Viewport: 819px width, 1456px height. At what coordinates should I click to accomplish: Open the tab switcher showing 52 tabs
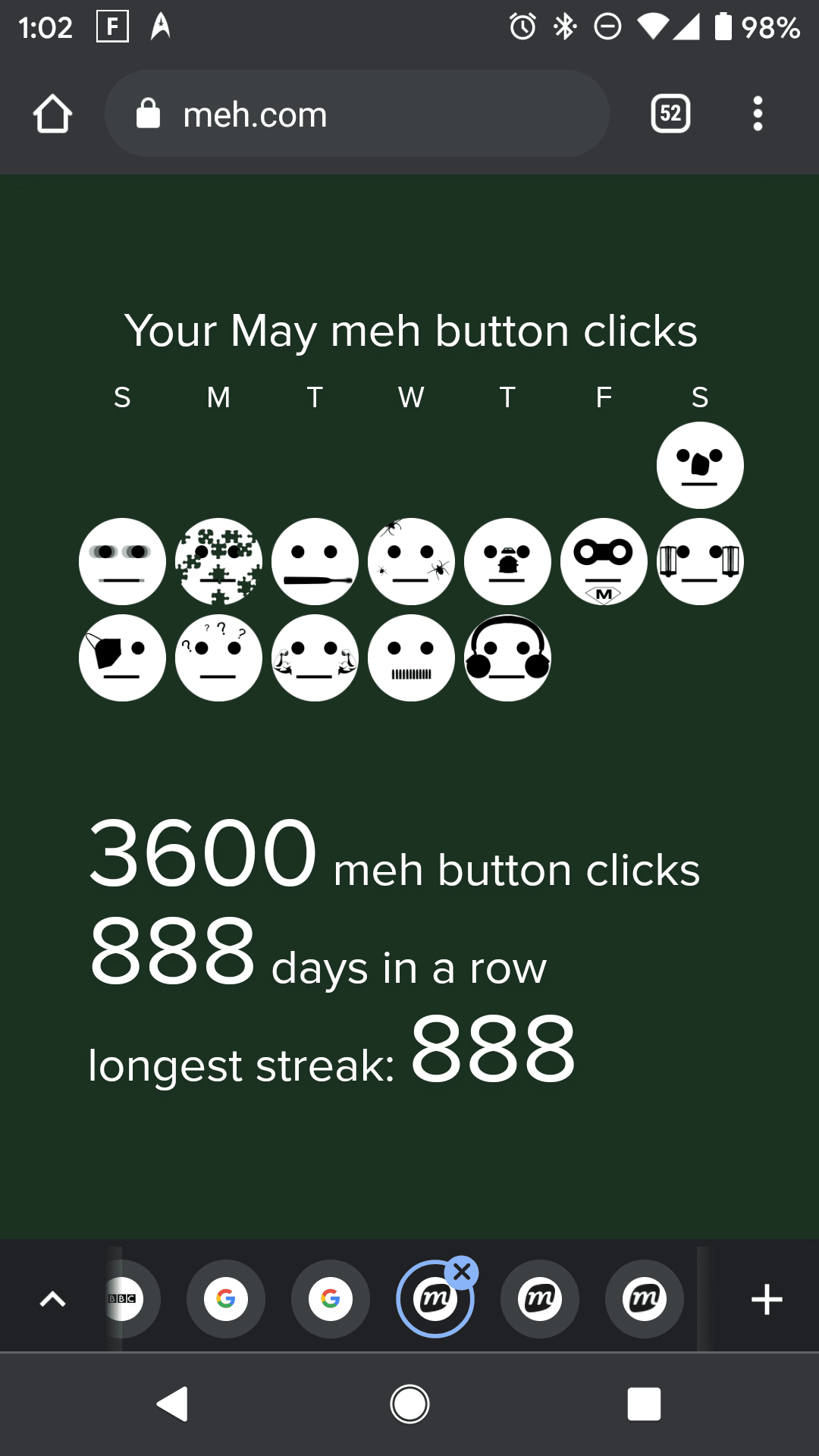[x=670, y=114]
